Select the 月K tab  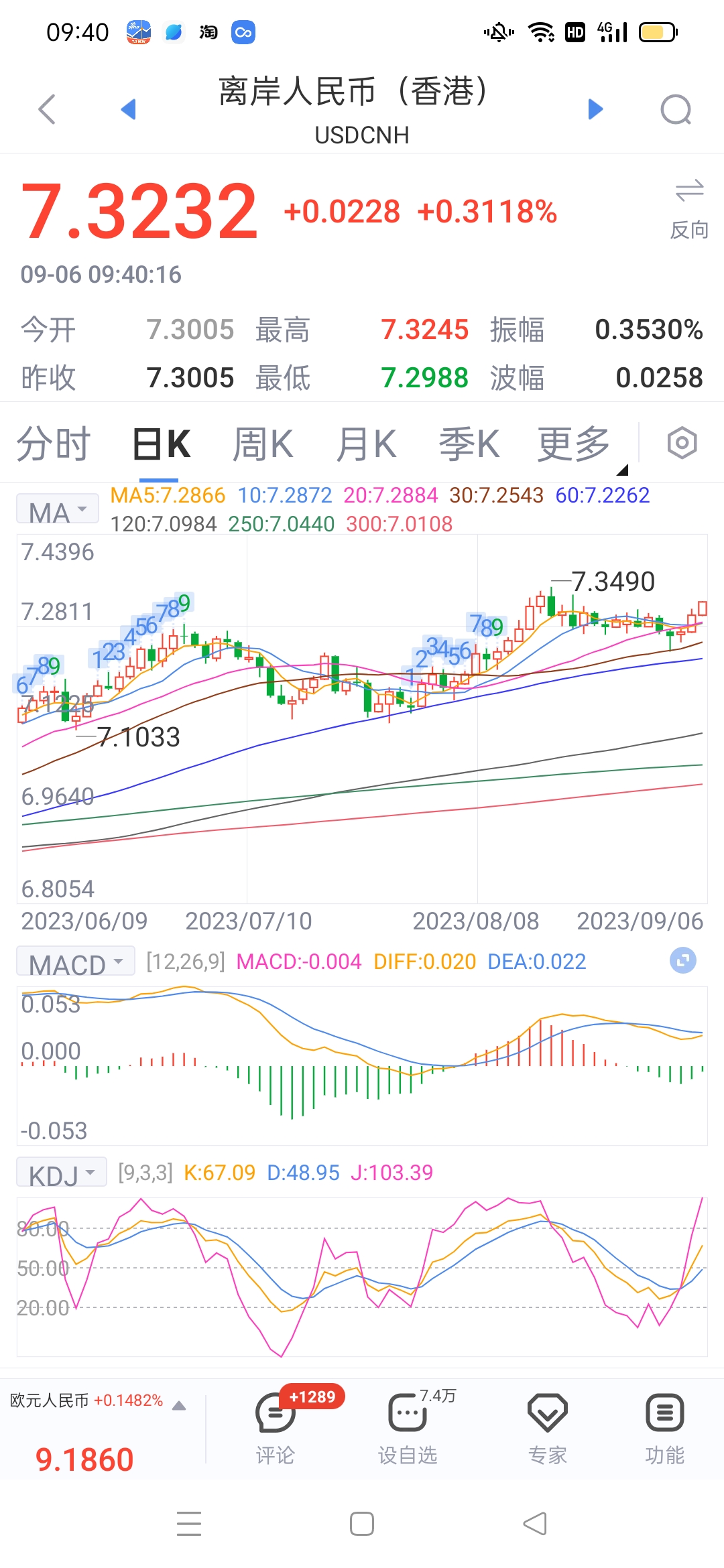pyautogui.click(x=367, y=444)
